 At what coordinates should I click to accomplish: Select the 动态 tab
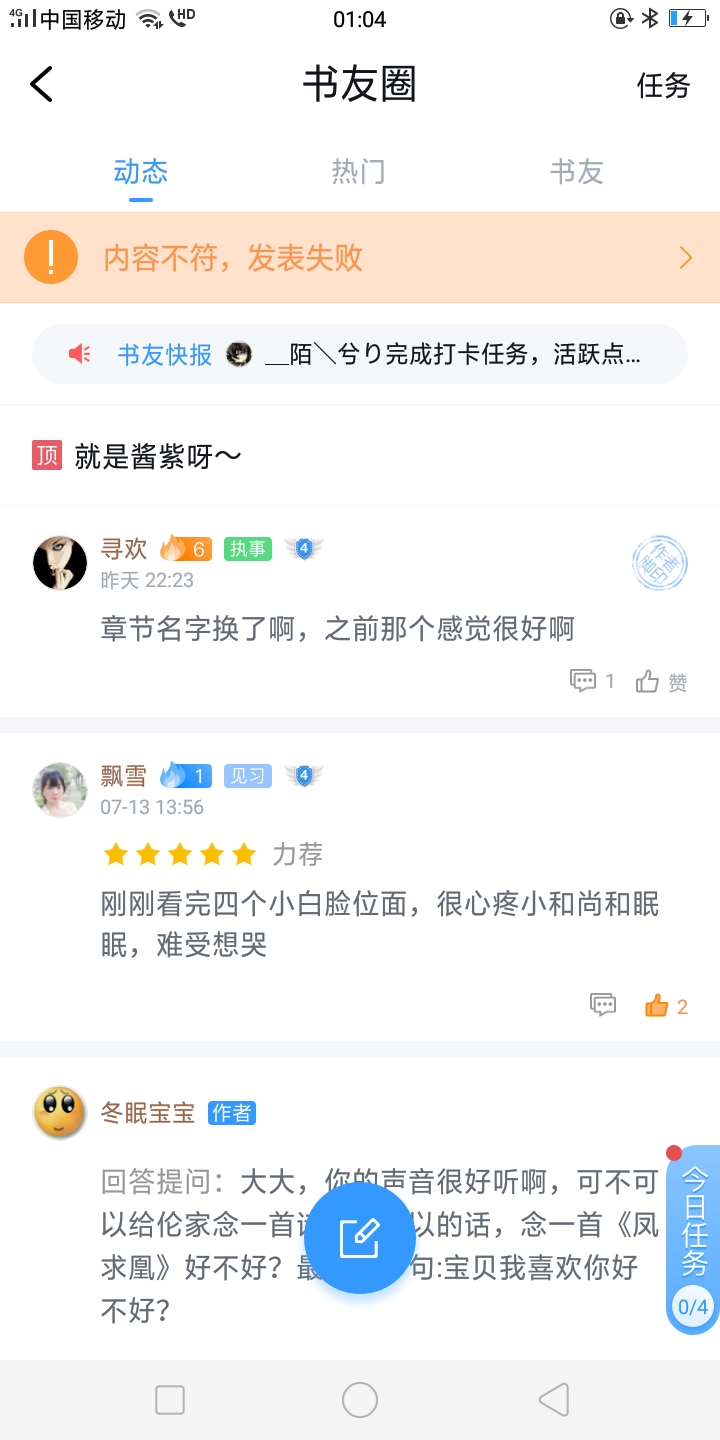click(140, 172)
